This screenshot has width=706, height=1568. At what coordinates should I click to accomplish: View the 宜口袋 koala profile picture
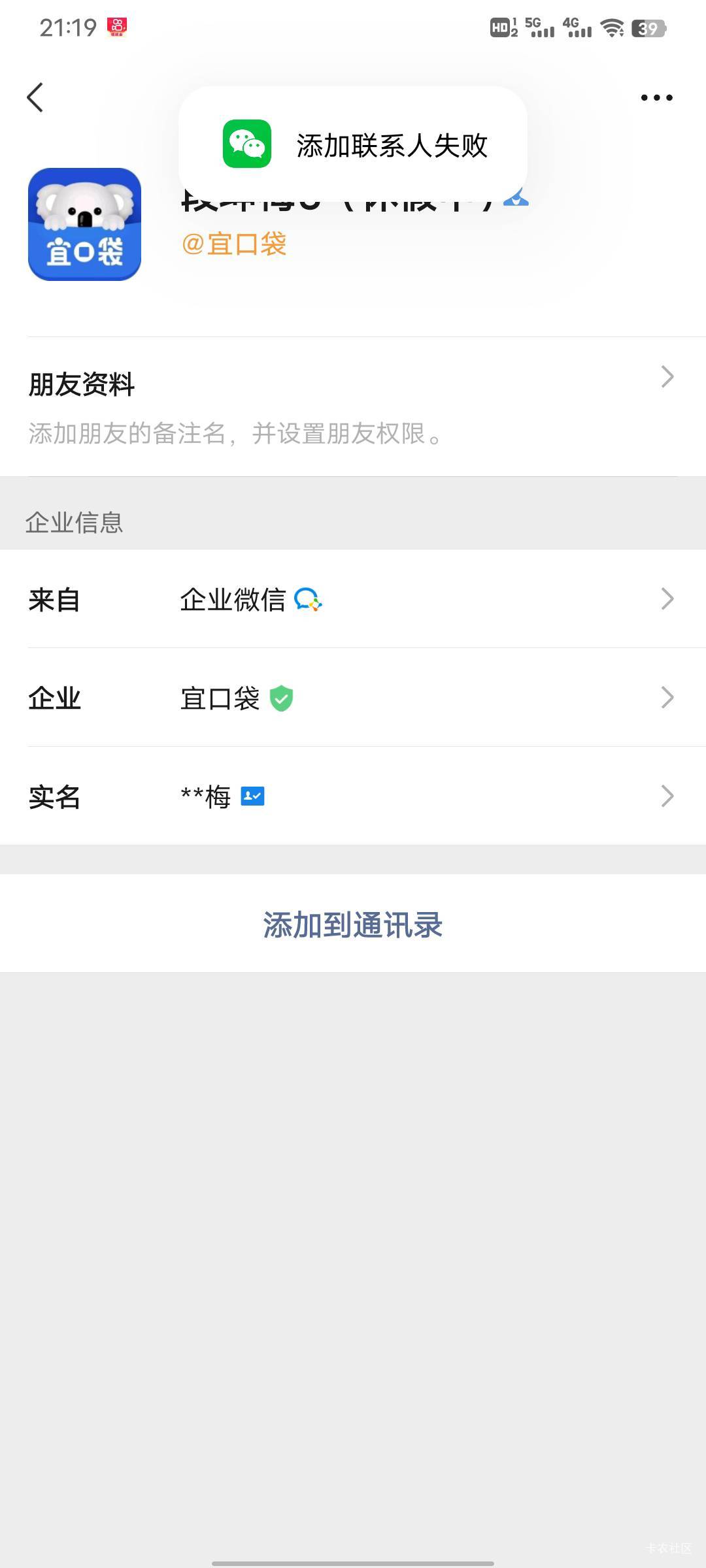point(85,225)
